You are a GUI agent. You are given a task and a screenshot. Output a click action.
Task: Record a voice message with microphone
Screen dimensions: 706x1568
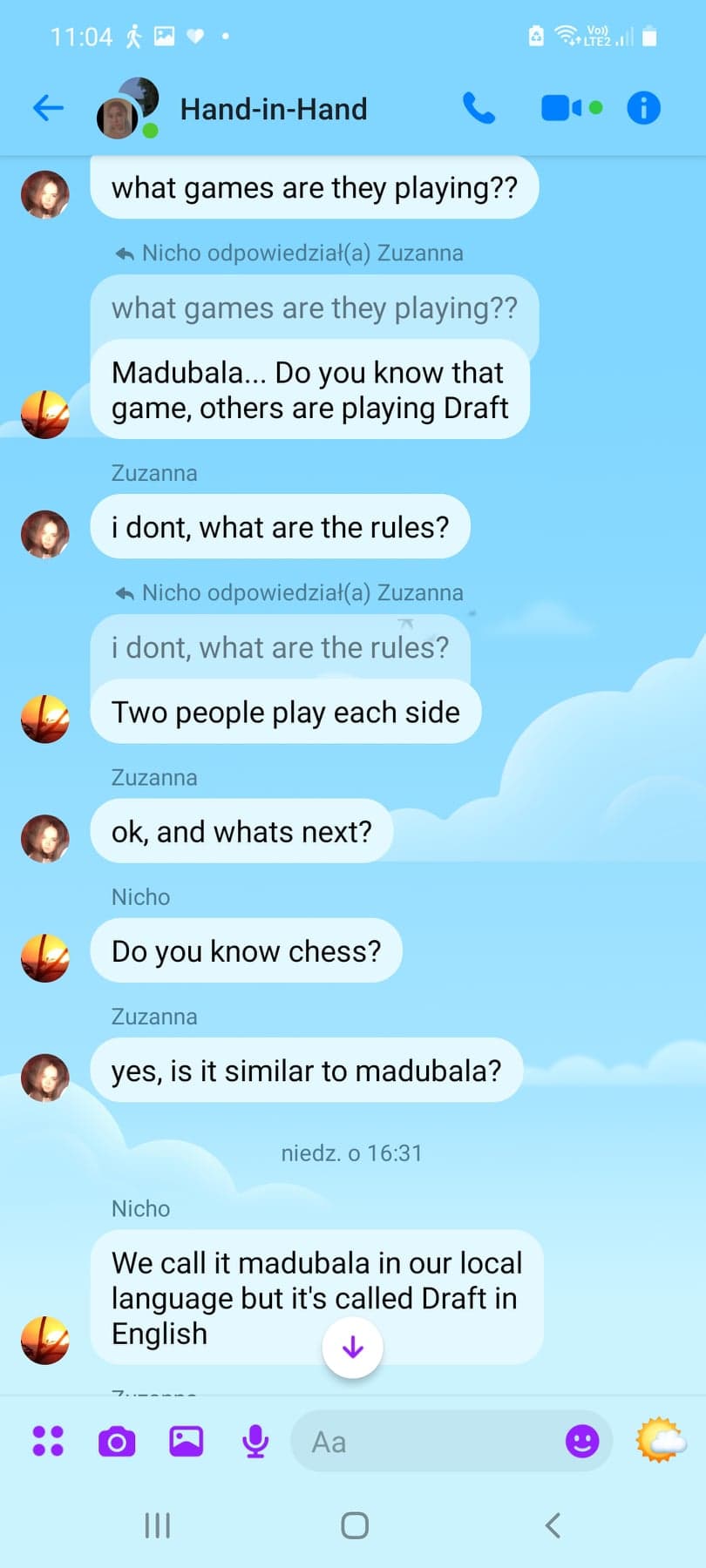click(255, 1442)
